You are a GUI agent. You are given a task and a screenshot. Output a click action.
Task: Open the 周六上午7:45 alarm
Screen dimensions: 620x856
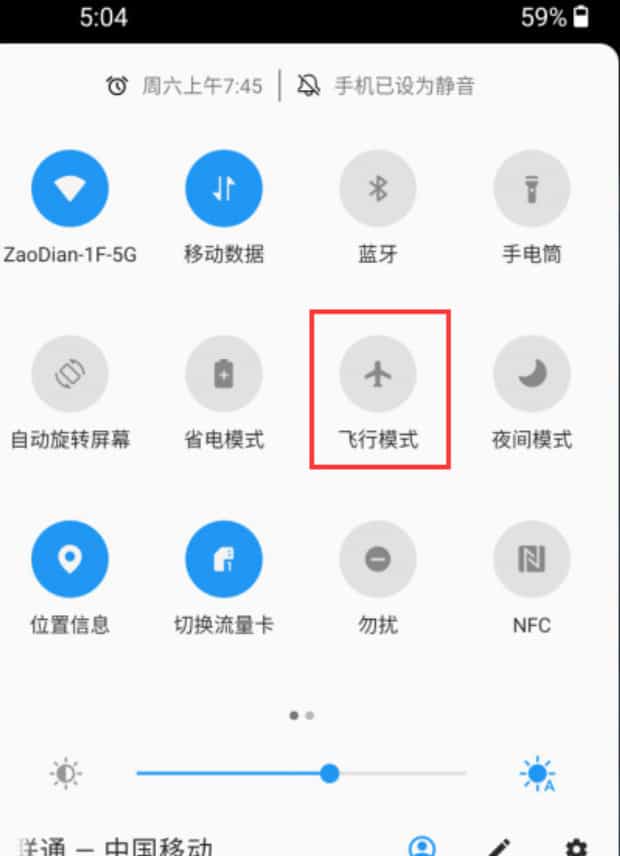pos(186,86)
